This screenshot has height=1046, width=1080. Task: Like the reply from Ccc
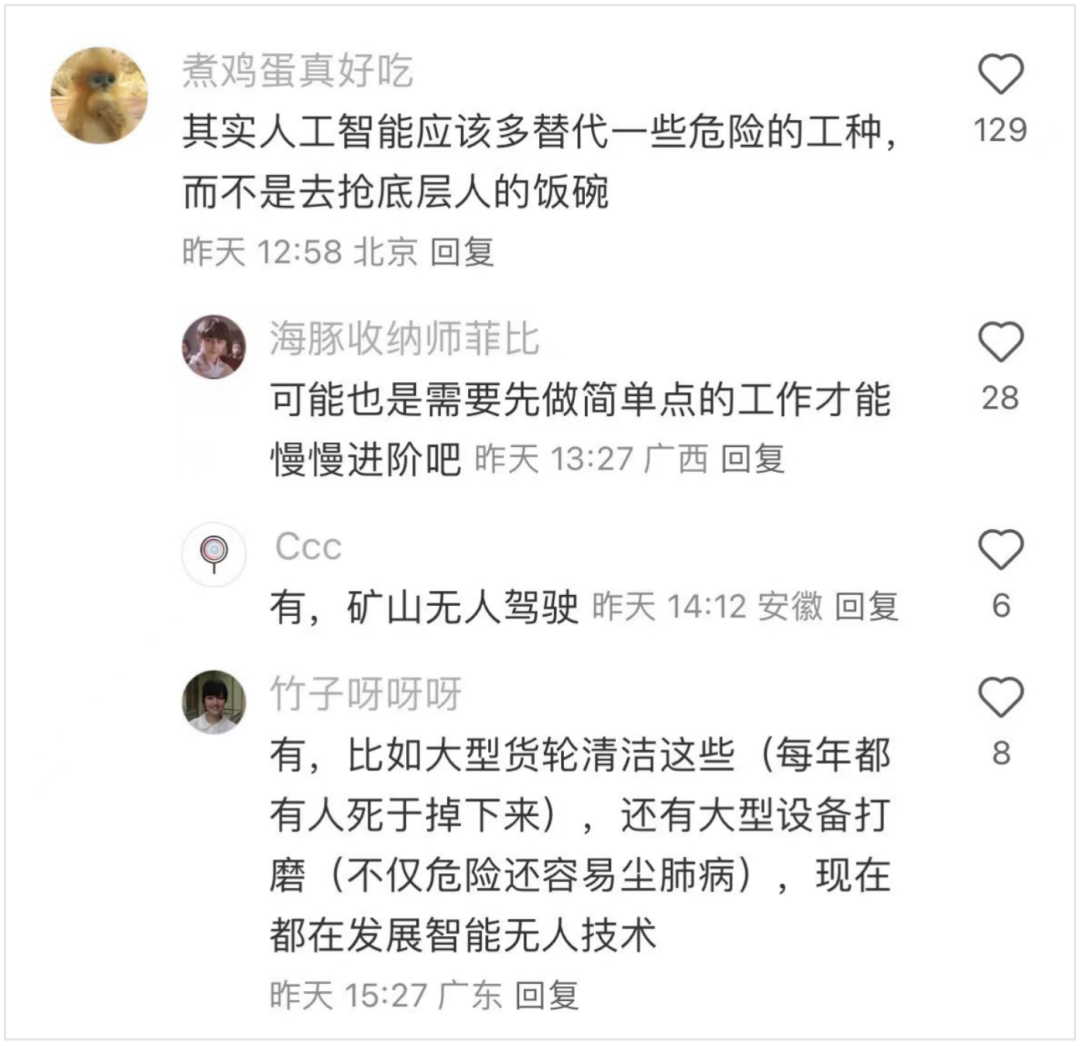[x=1000, y=551]
